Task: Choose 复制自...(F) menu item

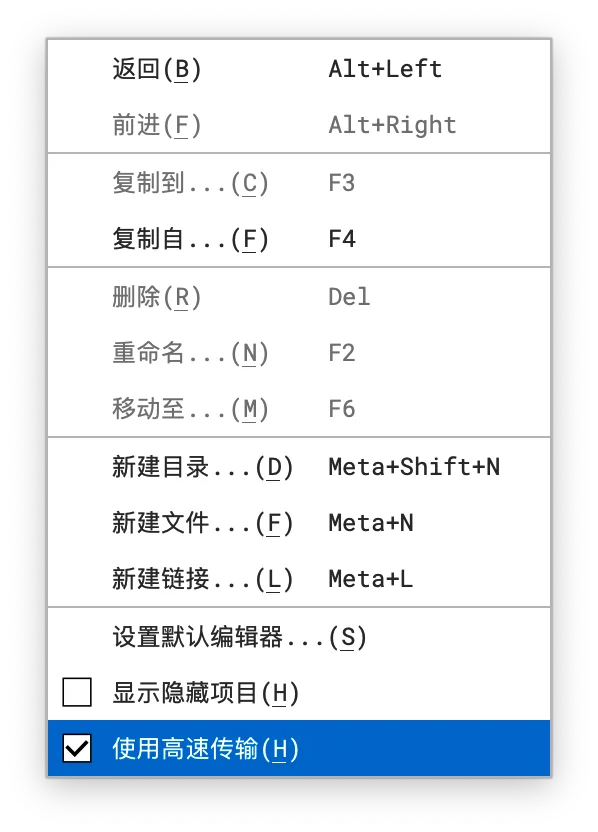Action: click(299, 239)
